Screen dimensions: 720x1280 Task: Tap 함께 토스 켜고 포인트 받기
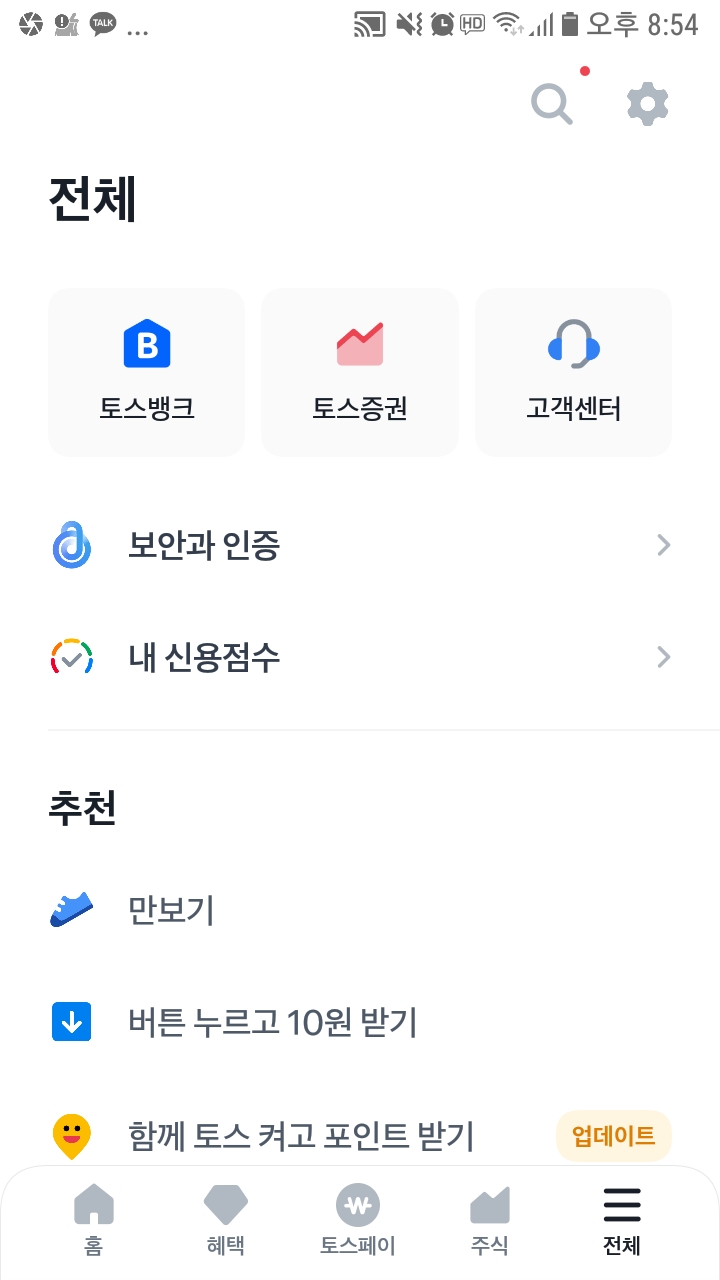(300, 1136)
